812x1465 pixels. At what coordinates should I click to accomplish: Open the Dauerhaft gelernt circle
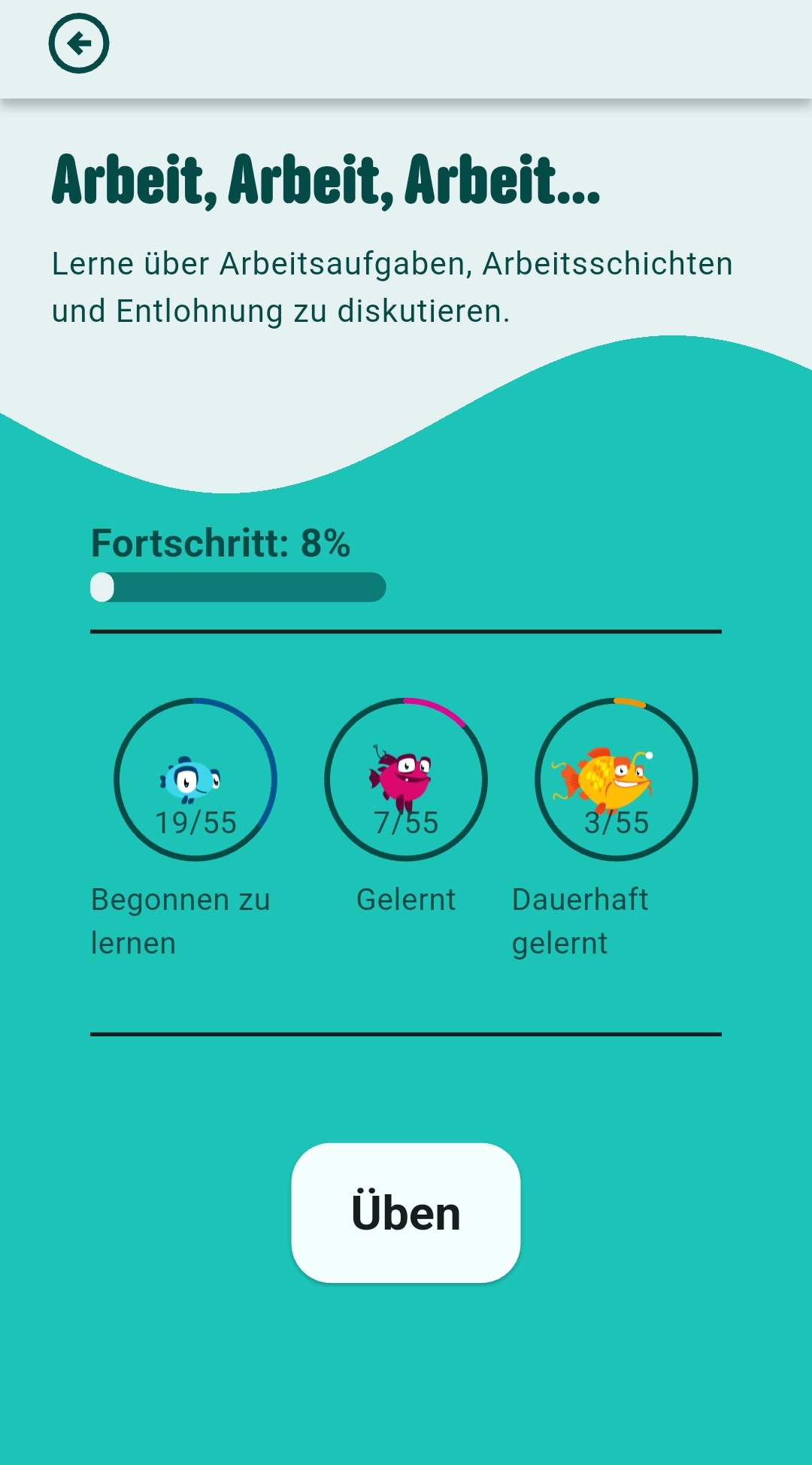click(617, 780)
